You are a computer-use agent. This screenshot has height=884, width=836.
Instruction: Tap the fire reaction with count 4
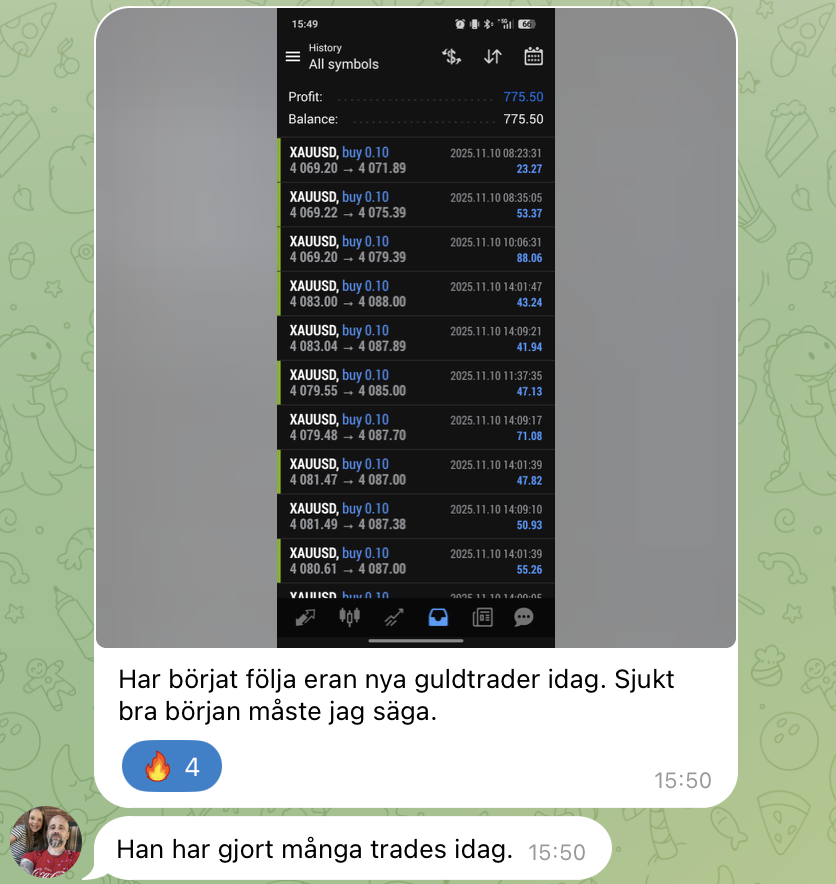[172, 767]
